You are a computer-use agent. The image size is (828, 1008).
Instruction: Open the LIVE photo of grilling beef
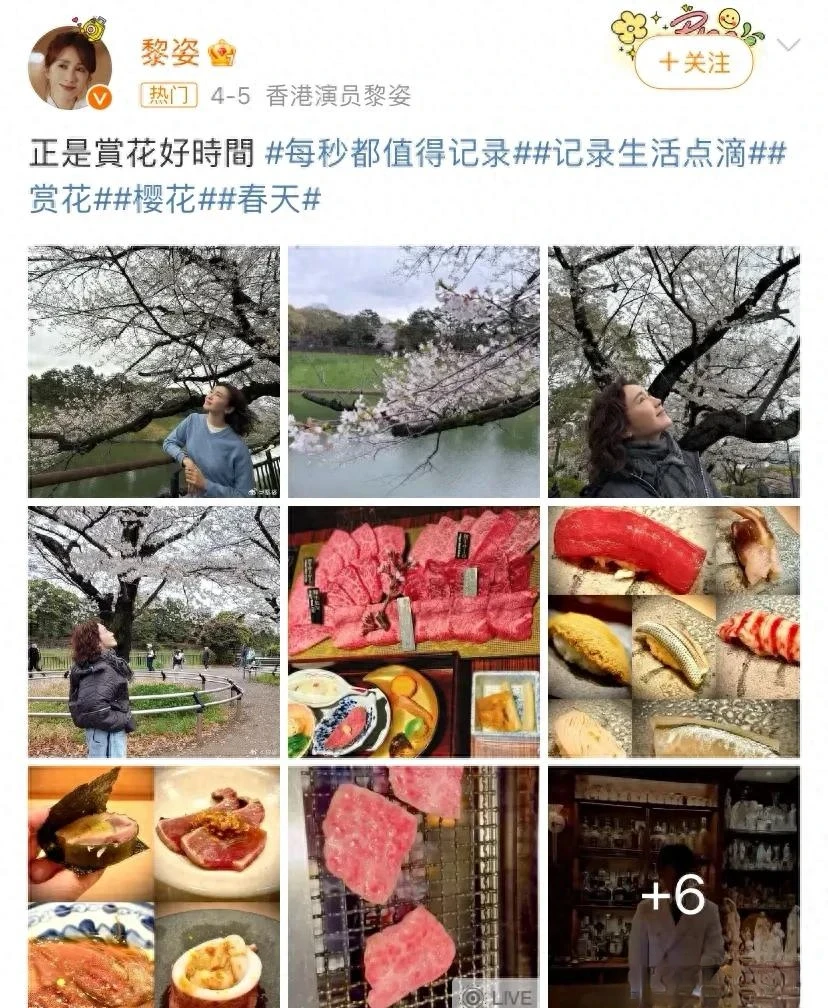point(413,887)
